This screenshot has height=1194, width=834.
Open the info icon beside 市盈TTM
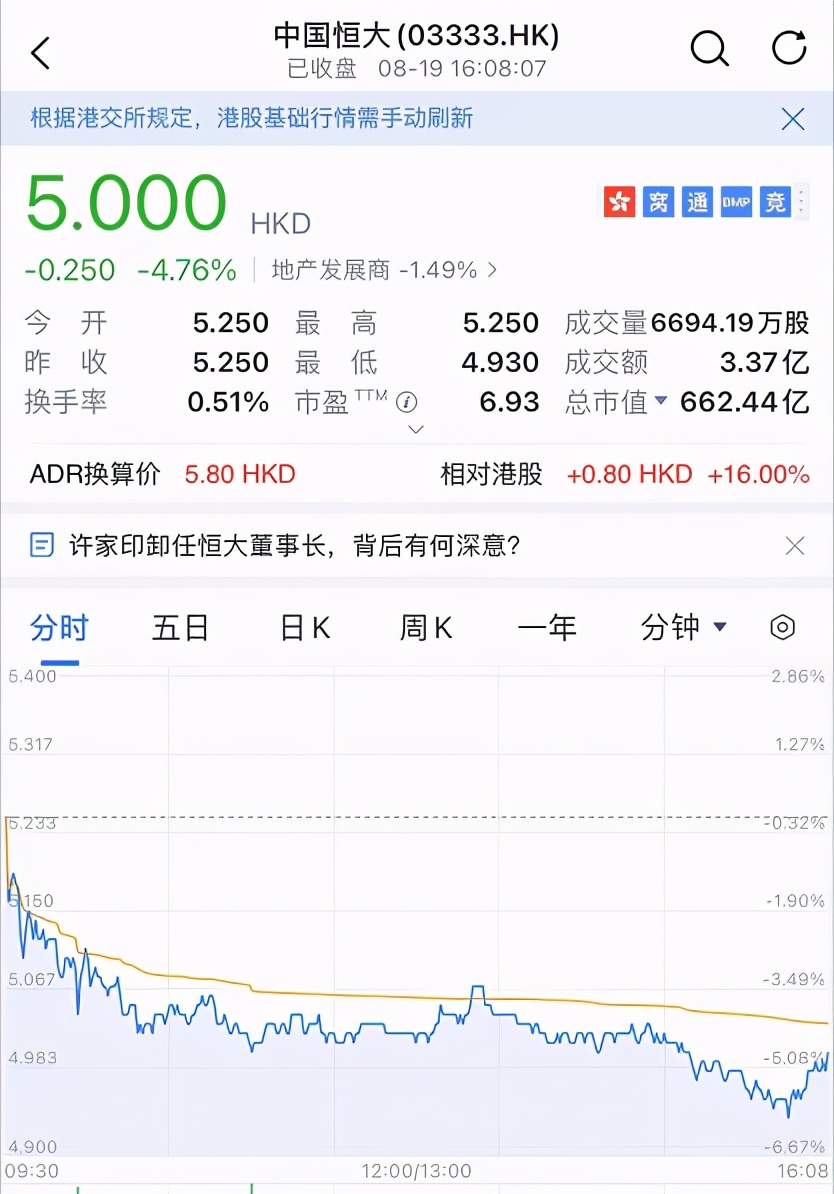(406, 402)
